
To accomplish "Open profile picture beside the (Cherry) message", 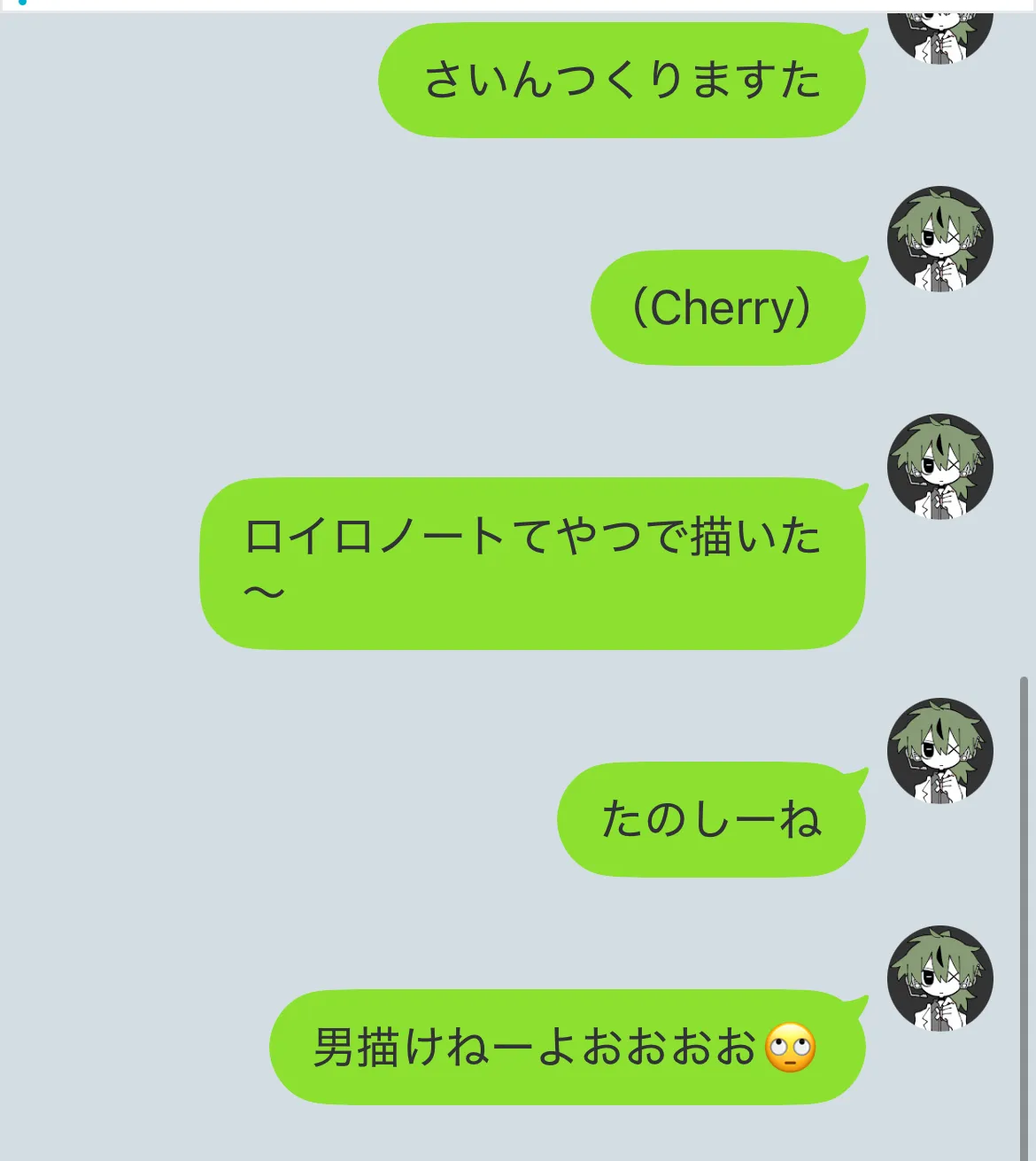I will click(x=939, y=239).
